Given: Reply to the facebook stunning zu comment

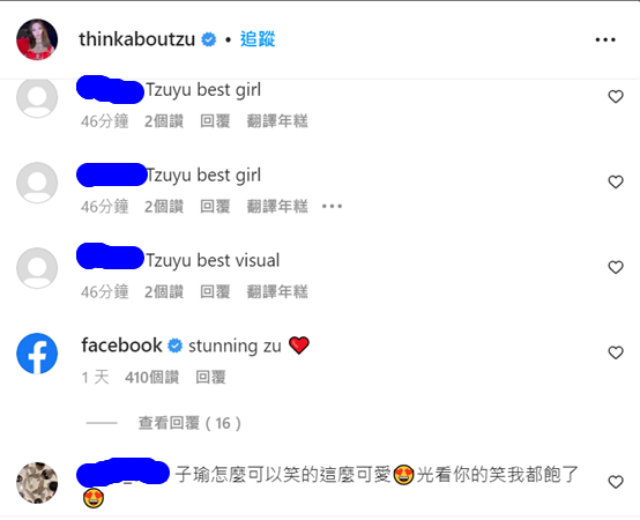Looking at the screenshot, I should pyautogui.click(x=211, y=377).
